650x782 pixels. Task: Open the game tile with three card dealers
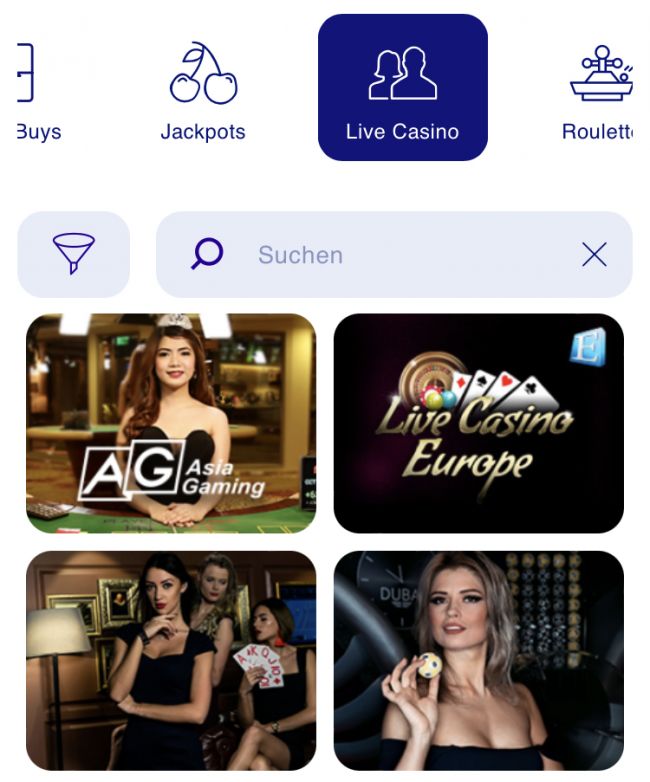pyautogui.click(x=171, y=660)
